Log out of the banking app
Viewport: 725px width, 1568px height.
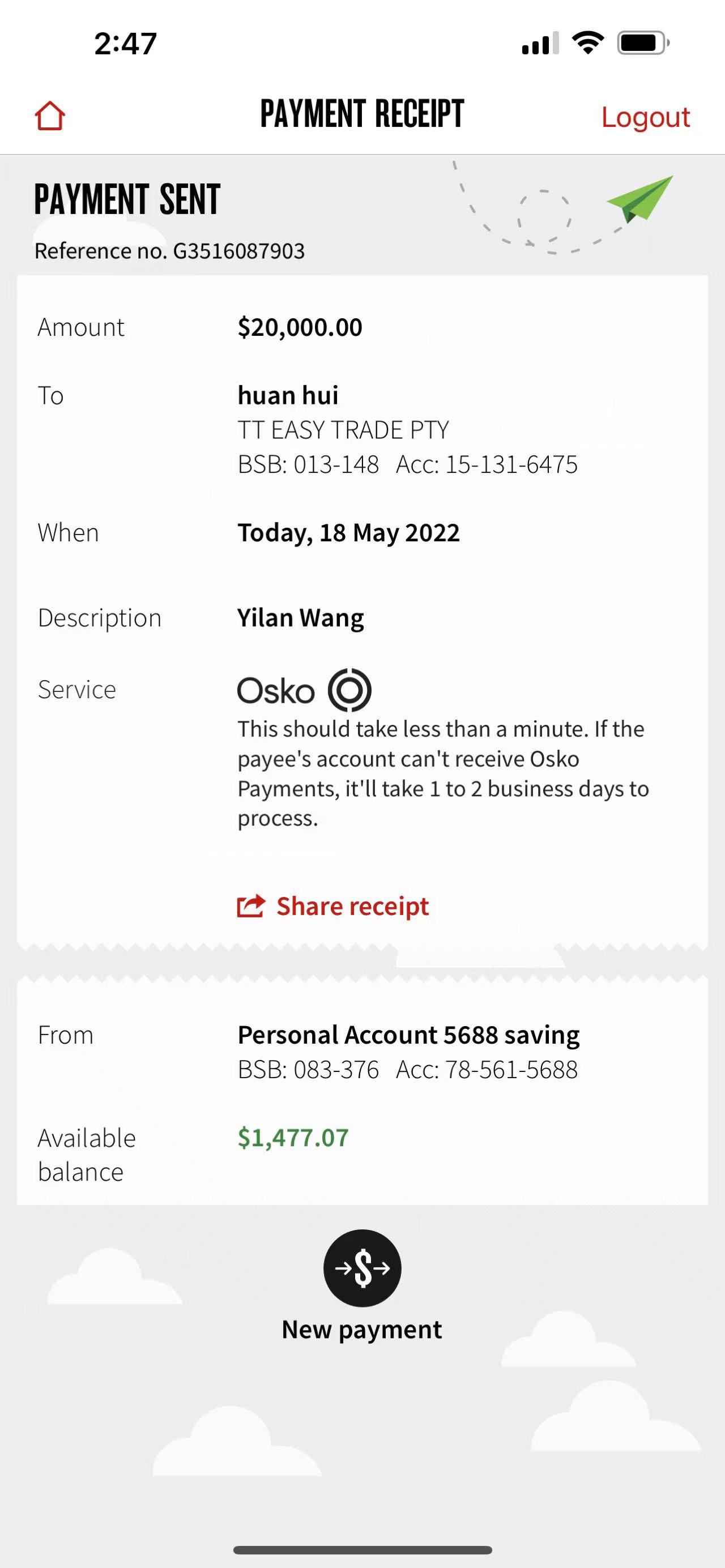(x=645, y=117)
